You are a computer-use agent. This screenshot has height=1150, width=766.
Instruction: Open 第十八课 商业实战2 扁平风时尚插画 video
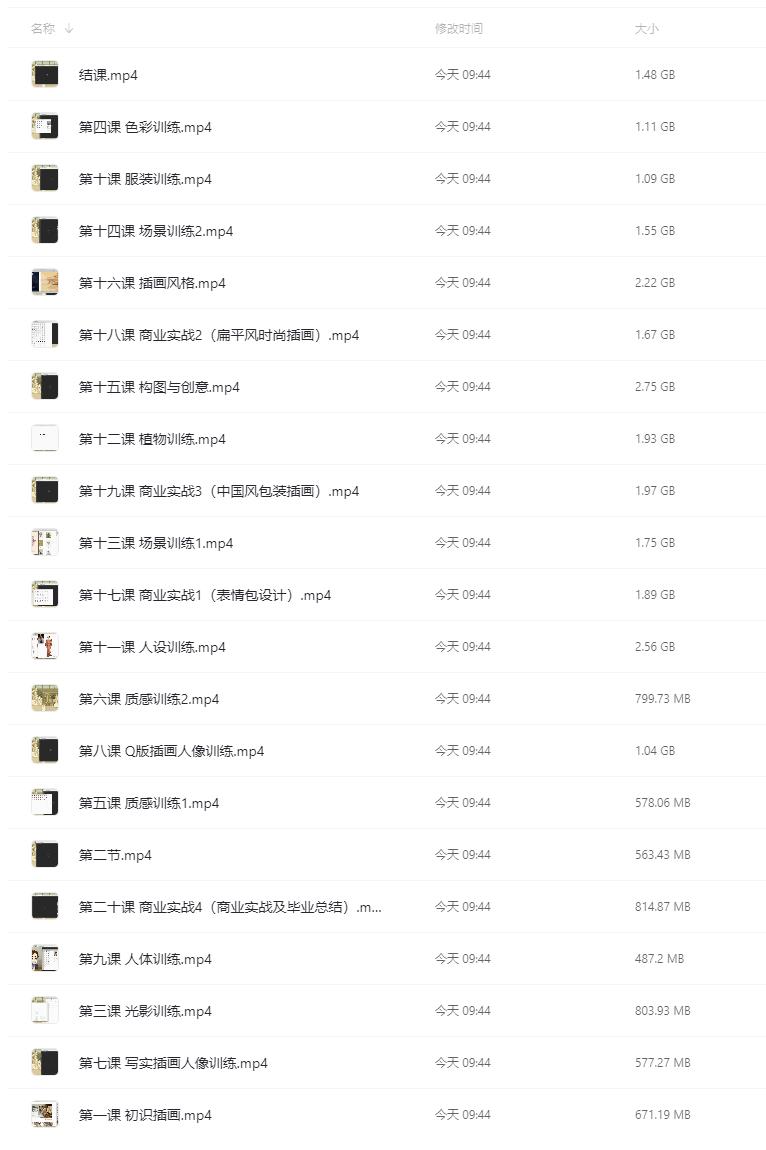[x=218, y=335]
